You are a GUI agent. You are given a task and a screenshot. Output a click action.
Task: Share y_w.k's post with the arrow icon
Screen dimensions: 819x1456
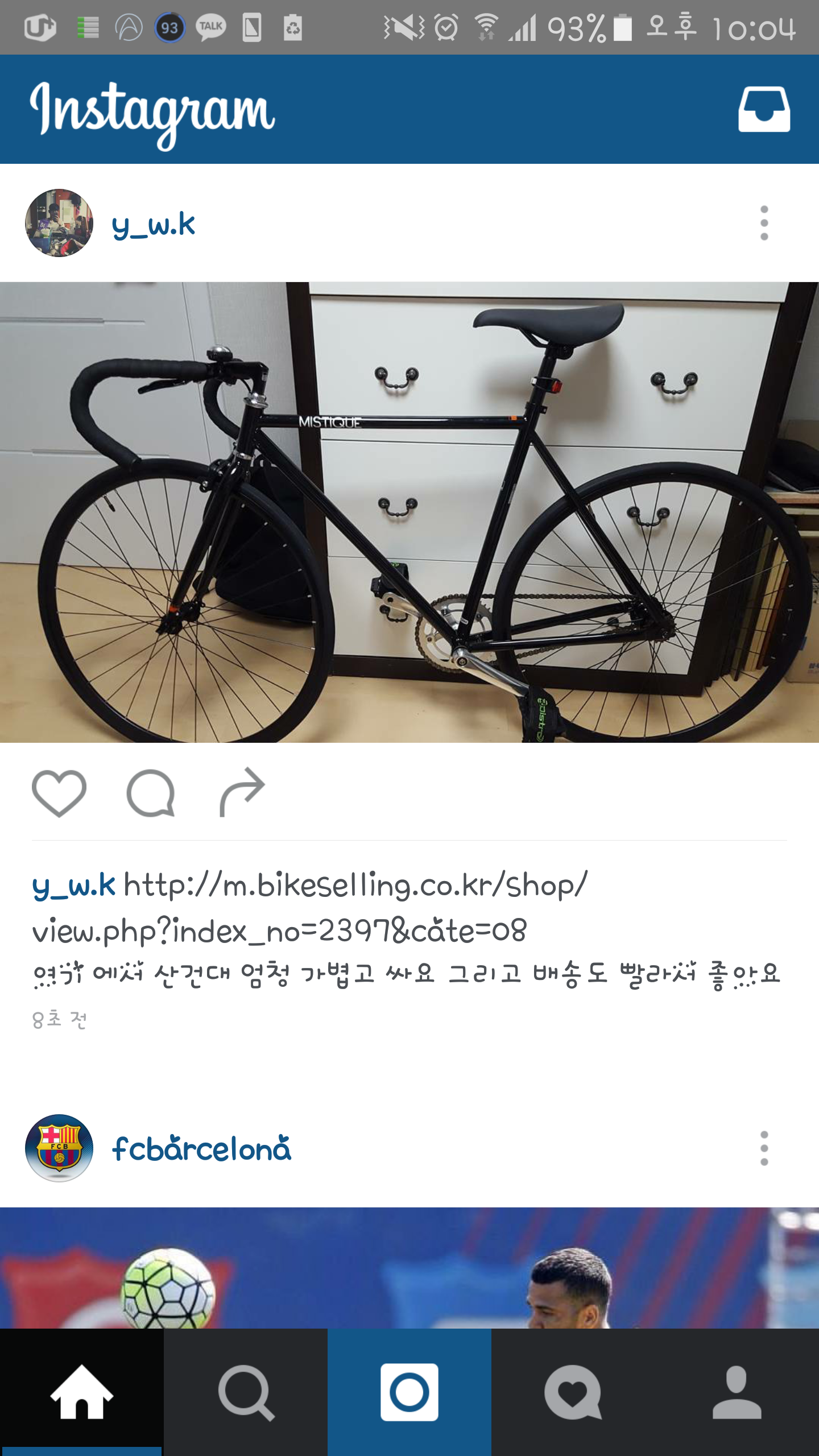click(x=242, y=792)
